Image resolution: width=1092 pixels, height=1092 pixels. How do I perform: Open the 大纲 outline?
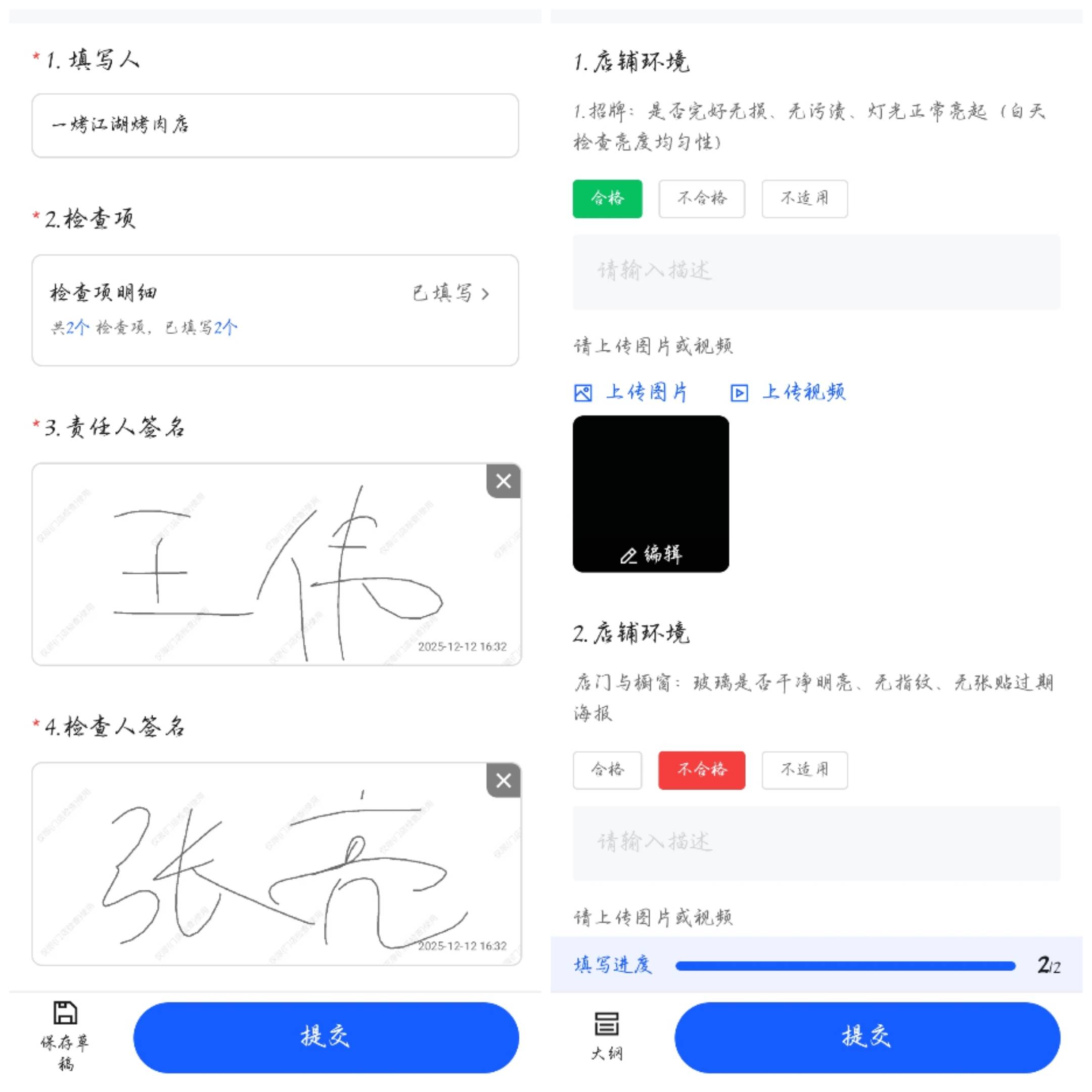[607, 1035]
